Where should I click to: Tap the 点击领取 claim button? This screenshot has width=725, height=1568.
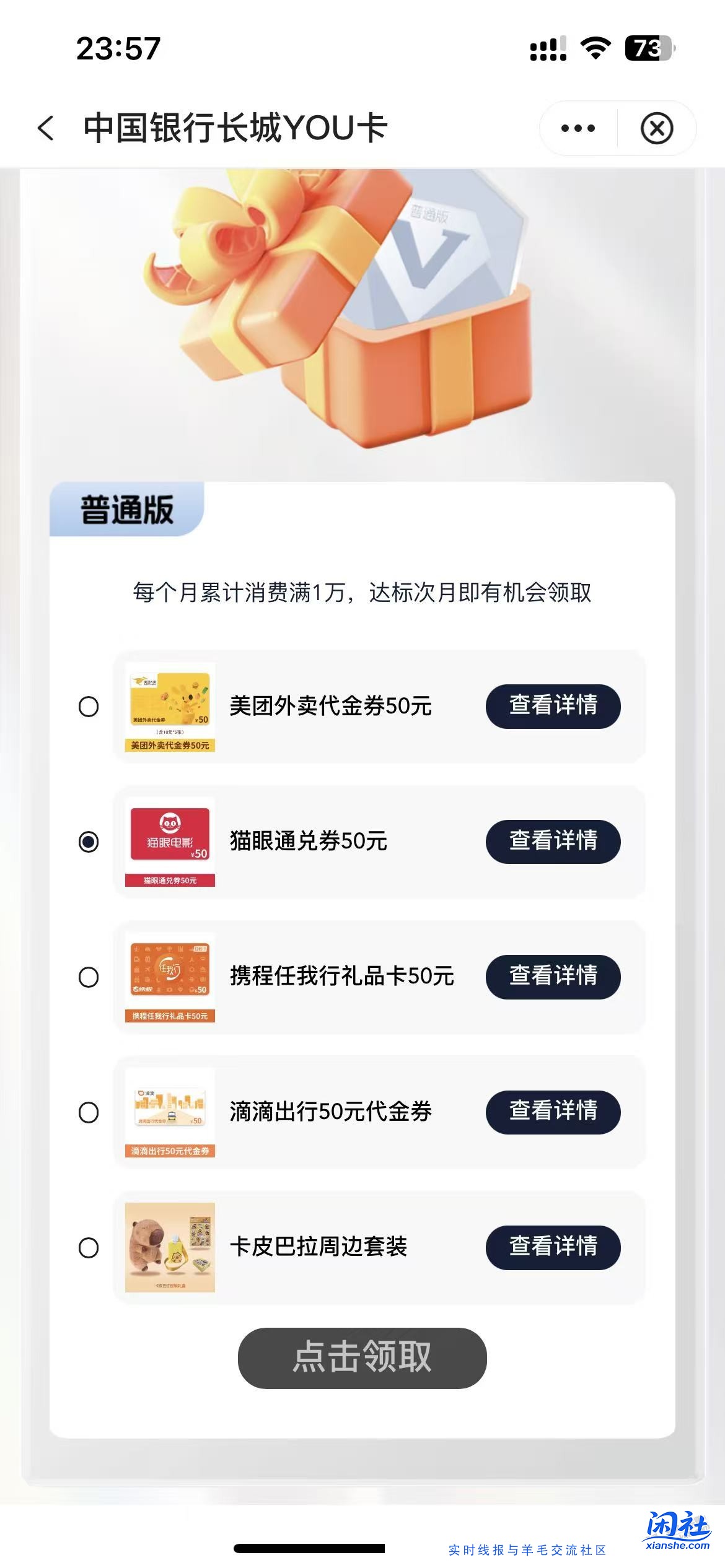362,1357
